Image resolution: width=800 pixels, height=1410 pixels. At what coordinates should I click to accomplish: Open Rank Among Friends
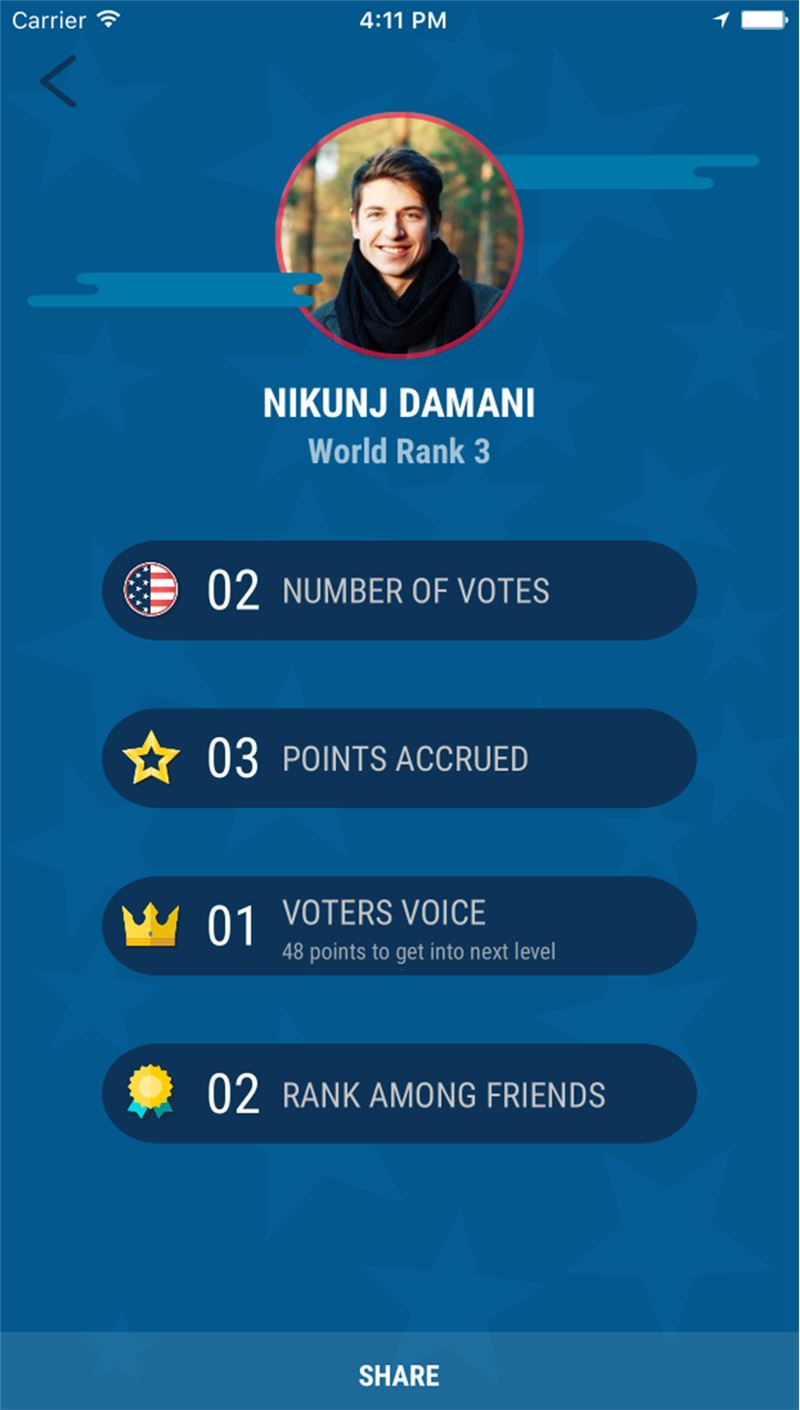pyautogui.click(x=400, y=1094)
